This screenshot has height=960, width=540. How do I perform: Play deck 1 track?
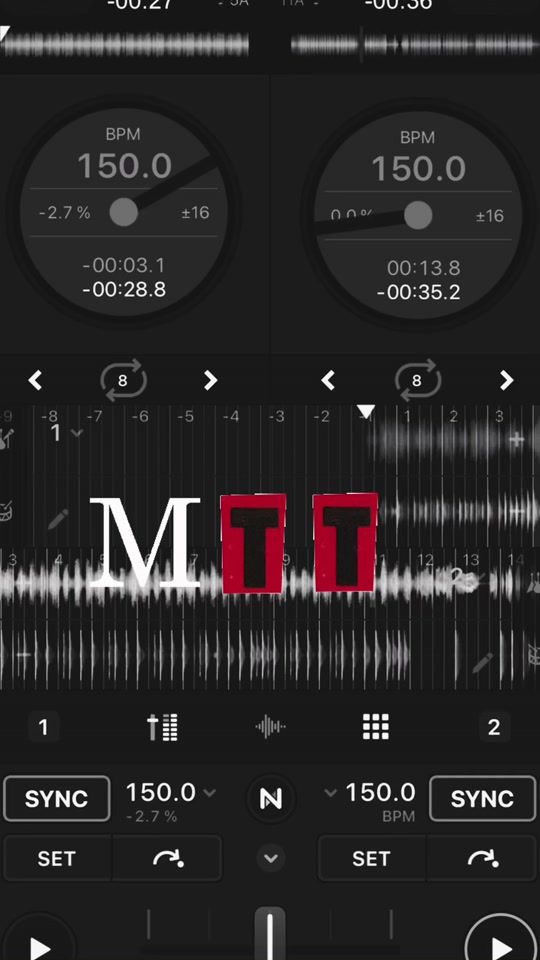(x=39, y=943)
